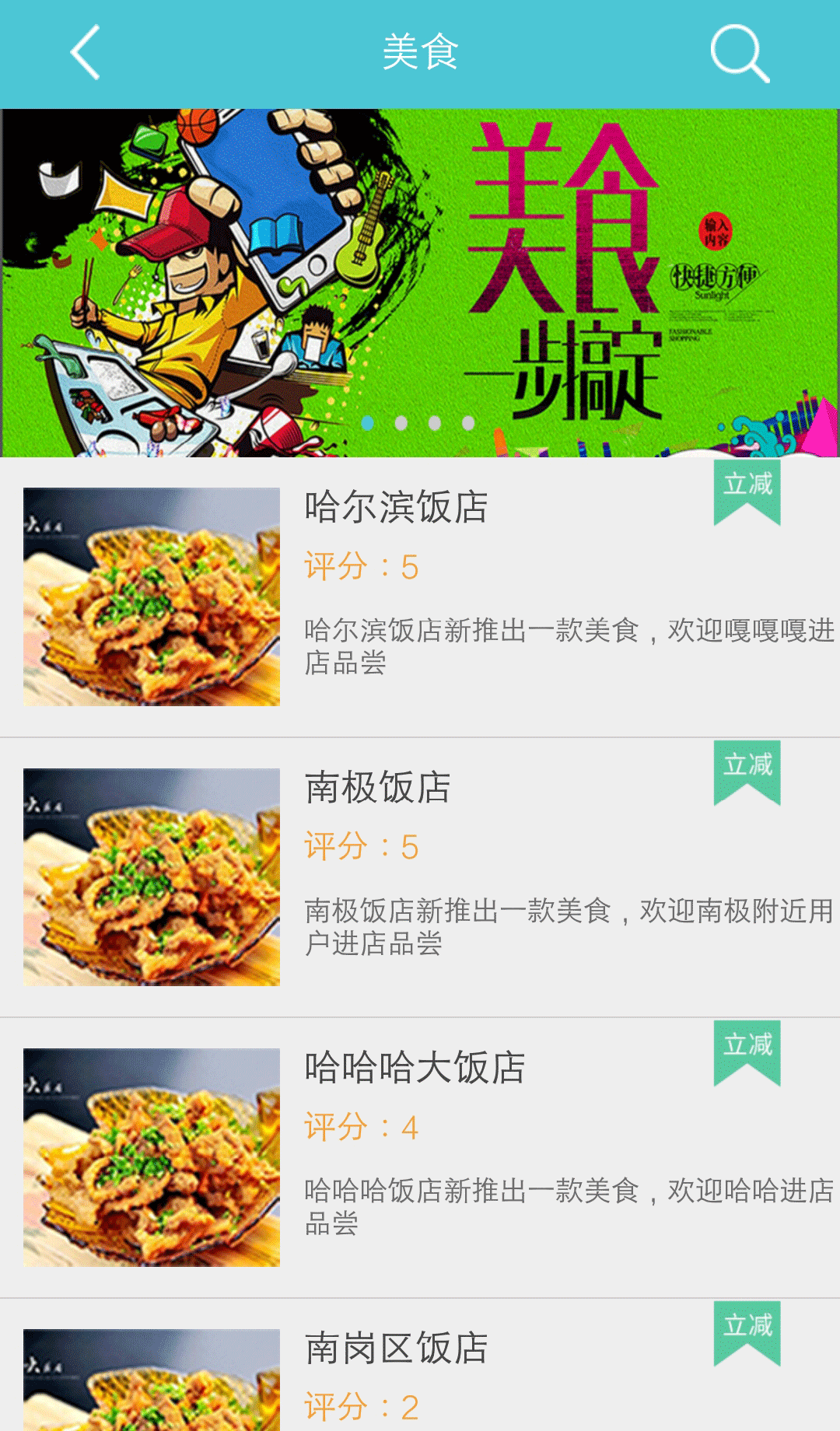Tap the 立减 badge on 南极饭店

tap(747, 767)
